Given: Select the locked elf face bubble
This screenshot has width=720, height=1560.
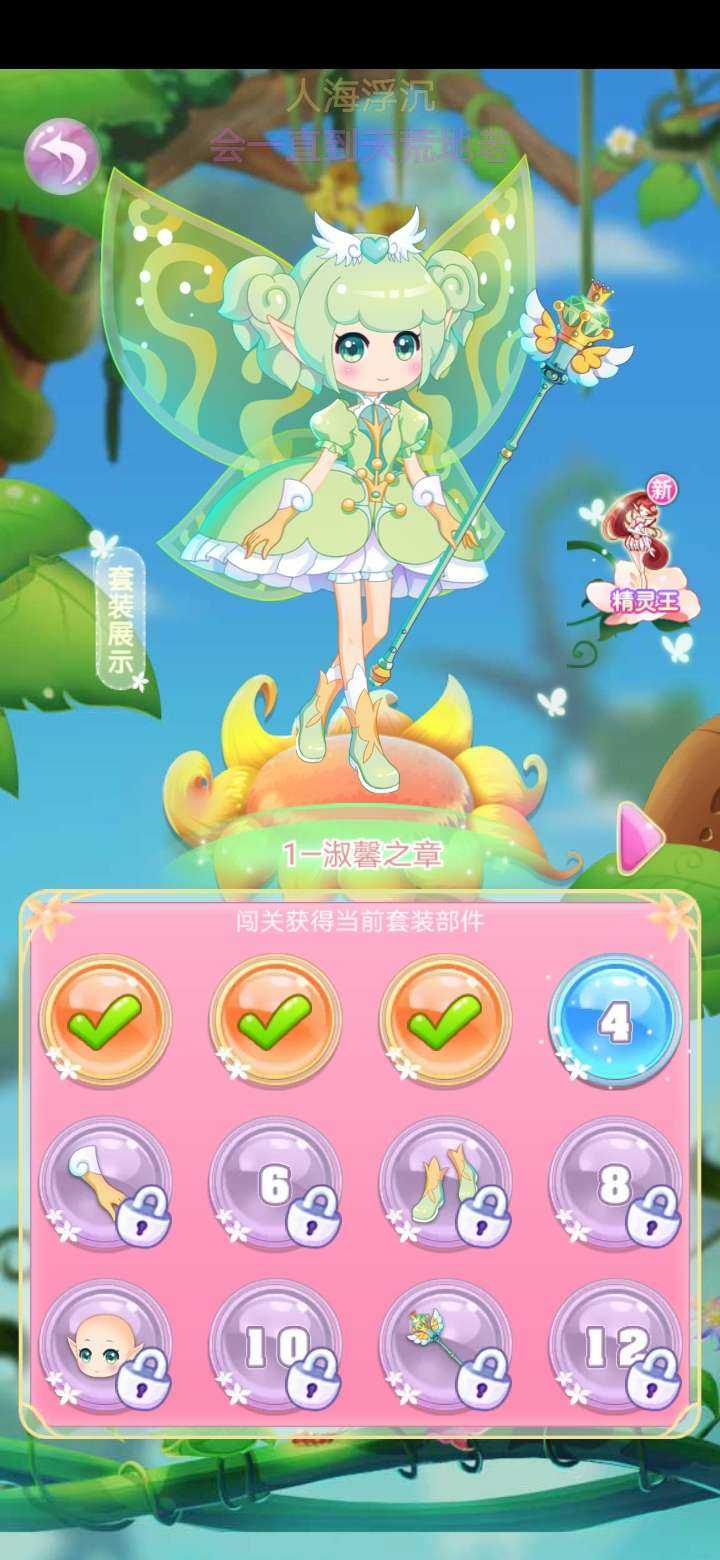Looking at the screenshot, I should tap(105, 1345).
